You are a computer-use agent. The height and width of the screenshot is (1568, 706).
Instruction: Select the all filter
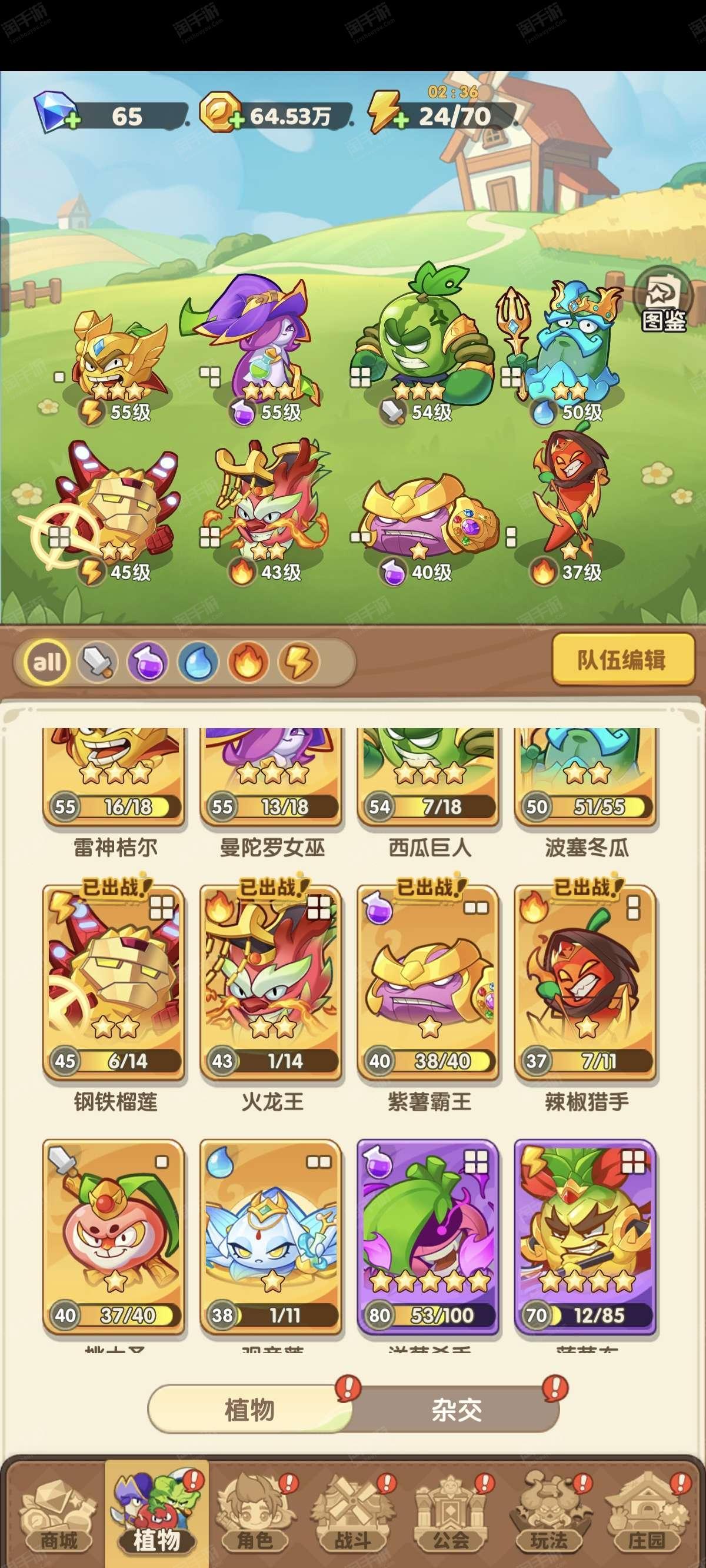[x=47, y=662]
